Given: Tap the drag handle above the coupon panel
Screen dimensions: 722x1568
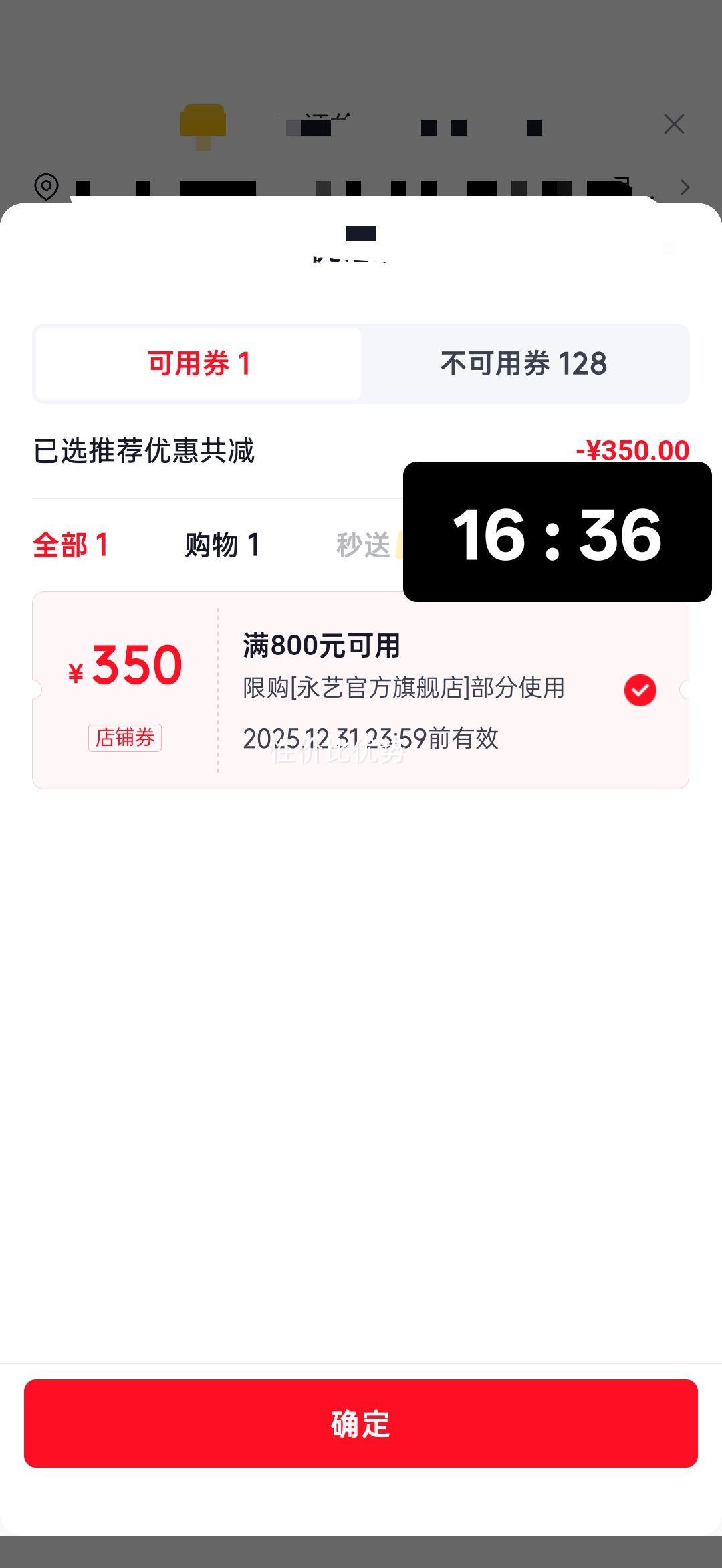Looking at the screenshot, I should pyautogui.click(x=361, y=233).
